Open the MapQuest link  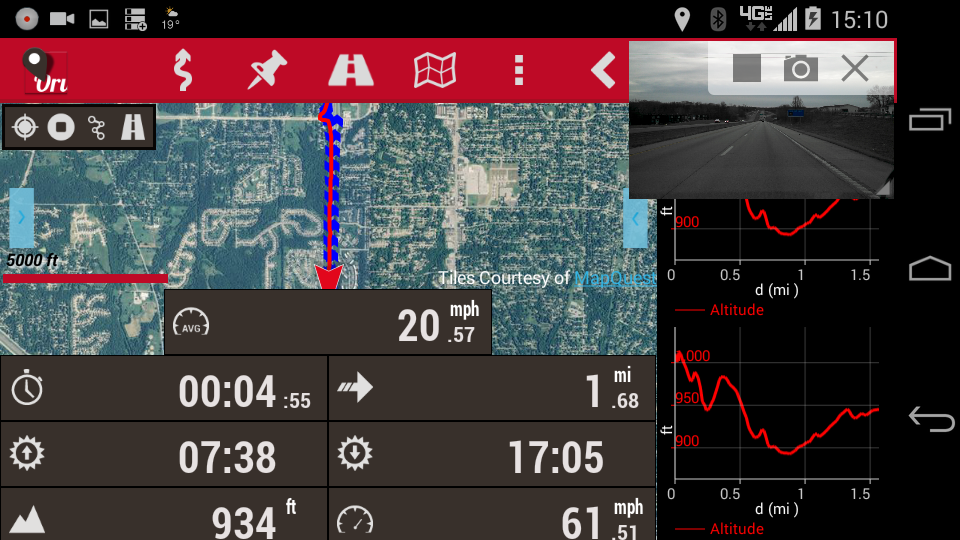click(x=614, y=278)
